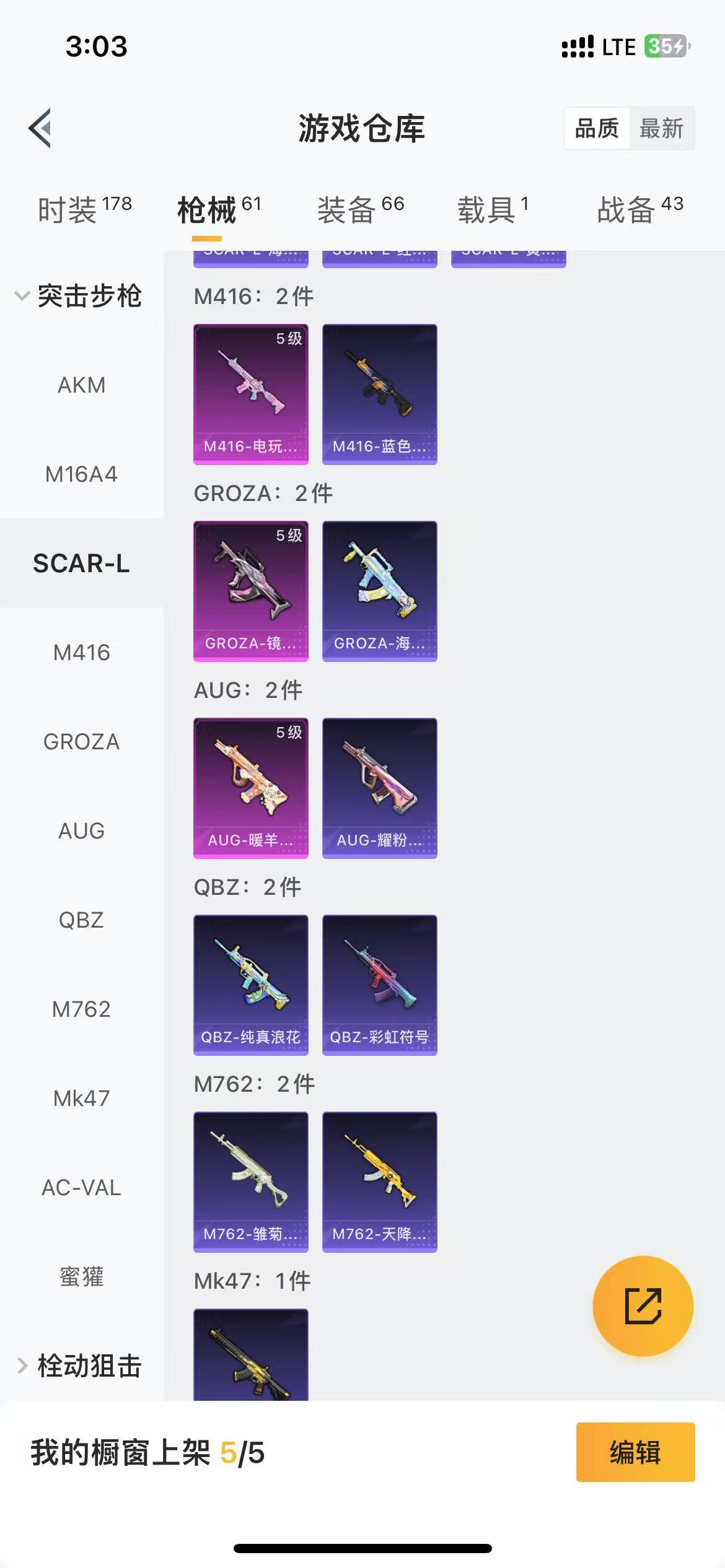Tap the orange share floating button
This screenshot has height=1568, width=725.
point(643,1306)
